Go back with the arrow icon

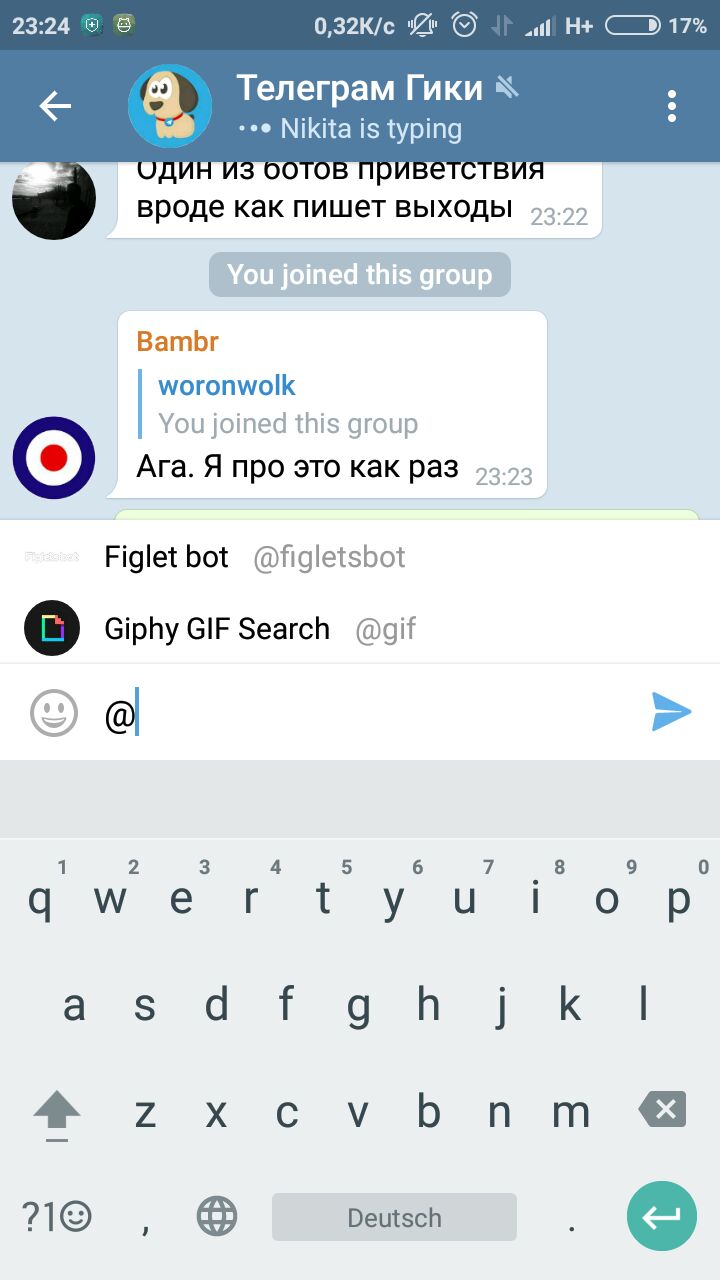(55, 106)
